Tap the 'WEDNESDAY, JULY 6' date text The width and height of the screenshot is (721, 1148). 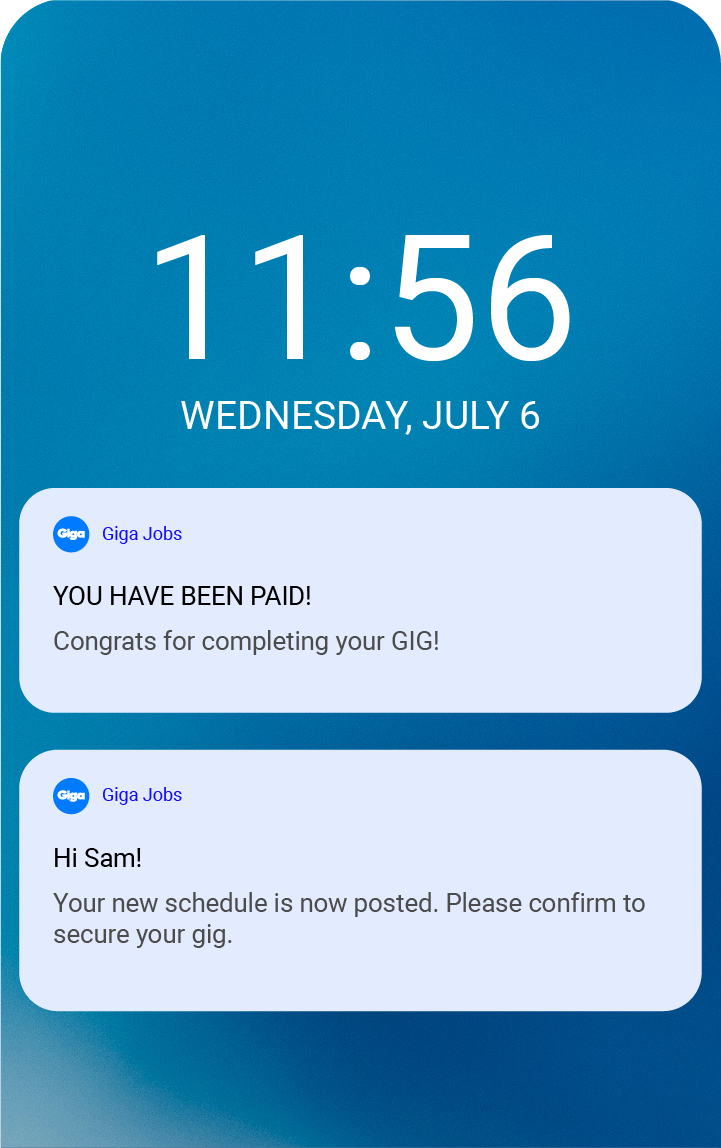click(360, 415)
